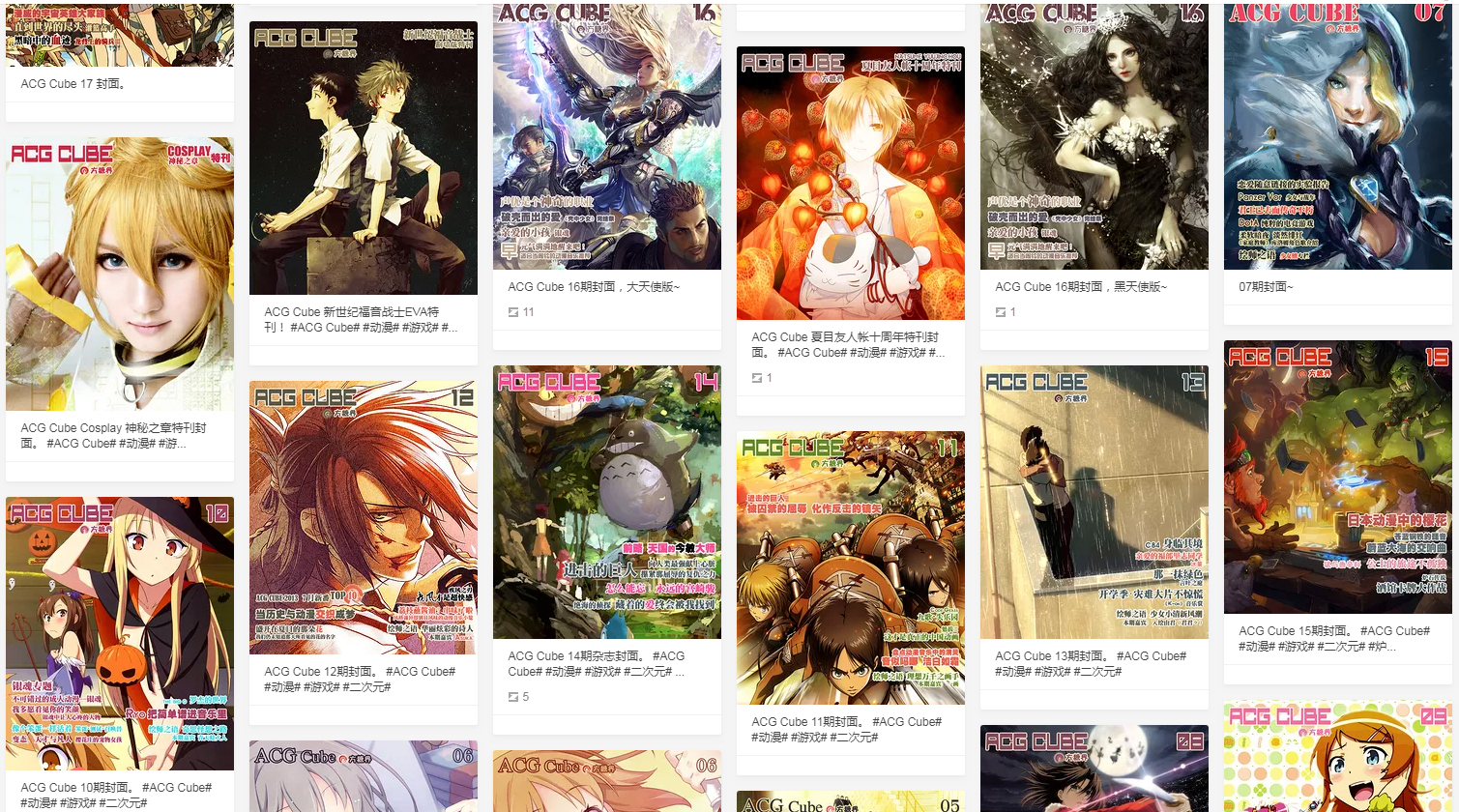This screenshot has height=812, width=1459.
Task: Open the ACG Cube issue 08 cover
Action: click(x=1094, y=769)
